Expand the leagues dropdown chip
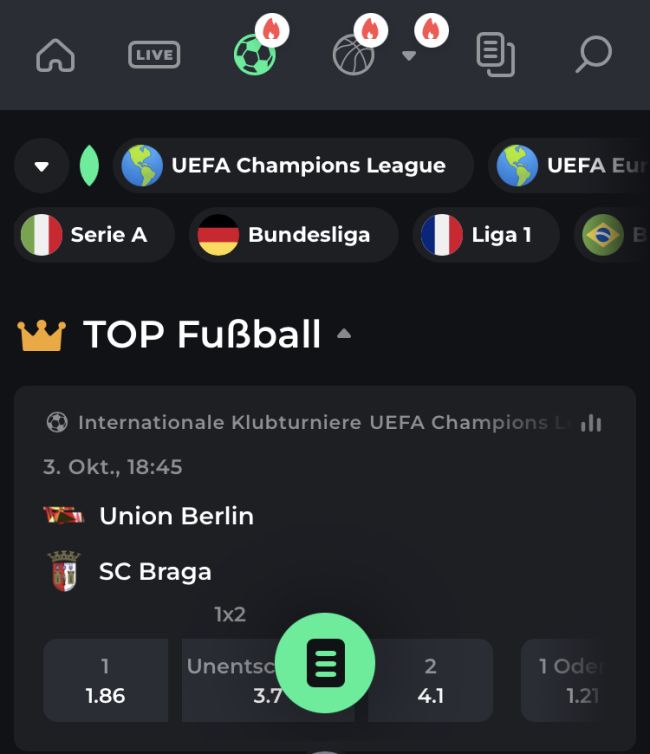 coord(42,166)
